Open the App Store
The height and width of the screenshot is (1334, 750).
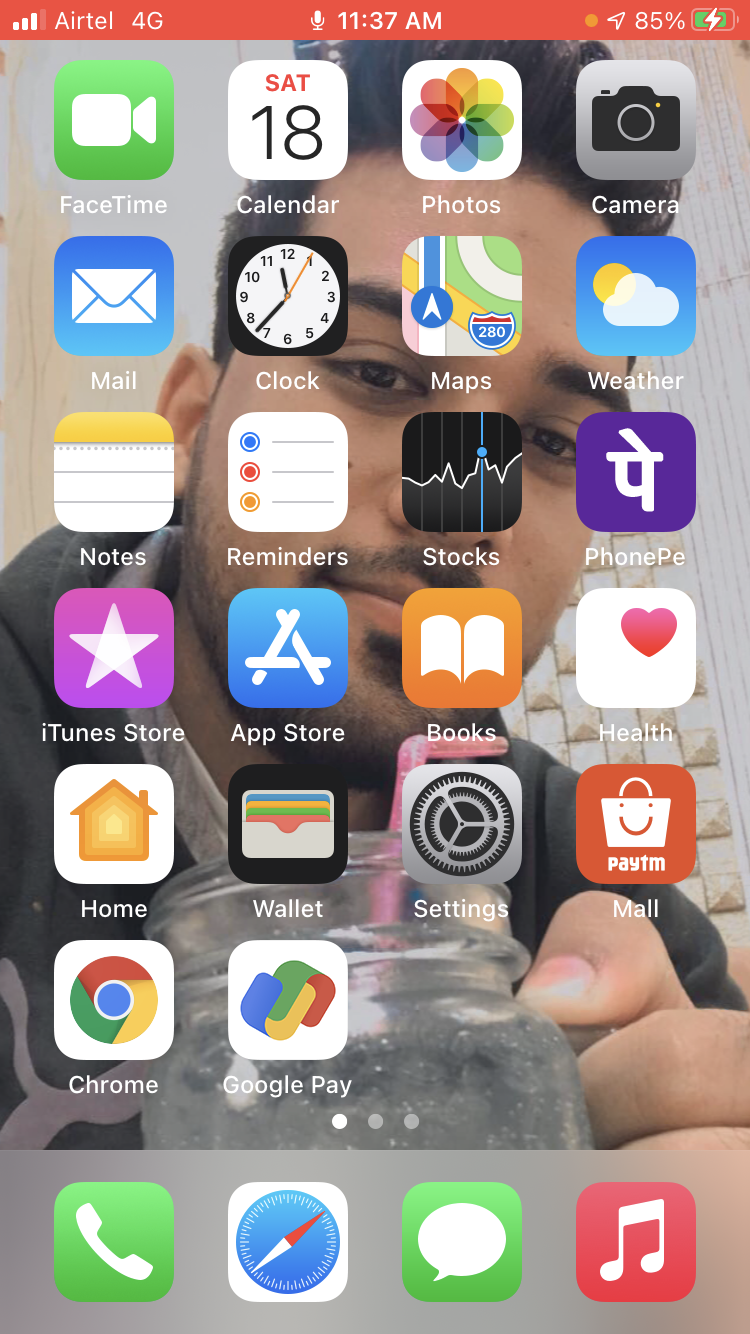click(x=288, y=648)
